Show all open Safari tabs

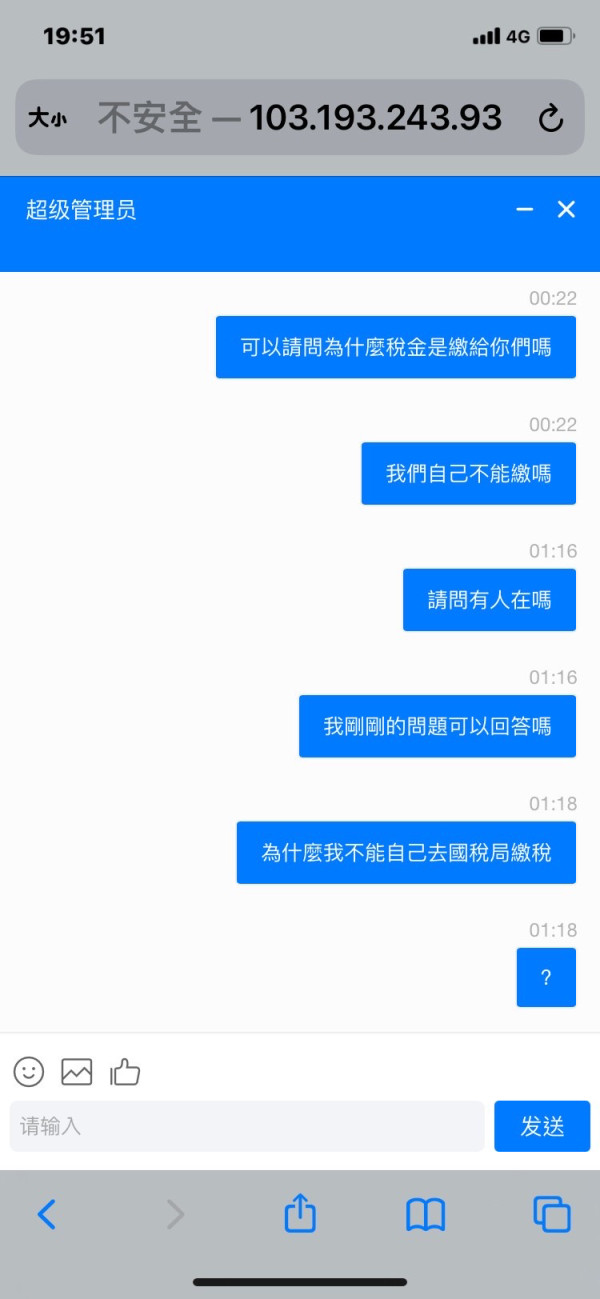click(x=552, y=1214)
